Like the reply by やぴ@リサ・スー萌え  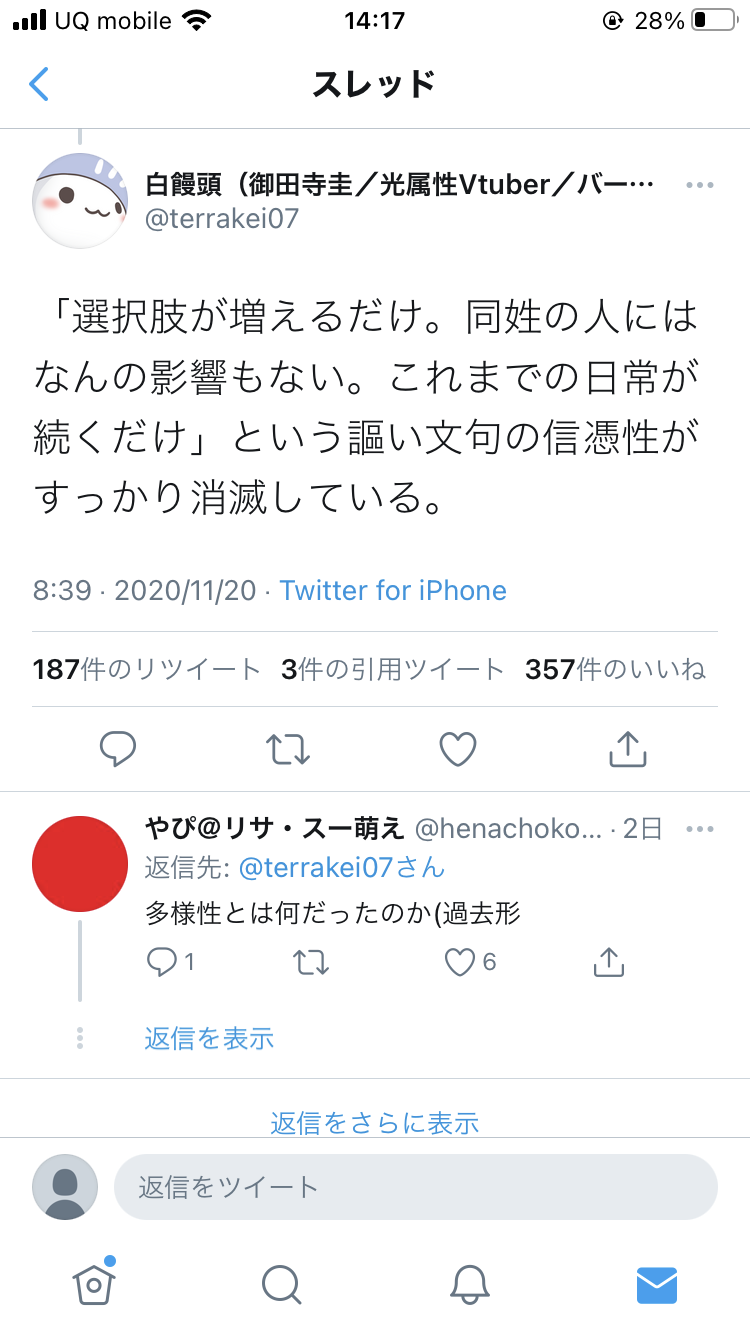tap(460, 962)
